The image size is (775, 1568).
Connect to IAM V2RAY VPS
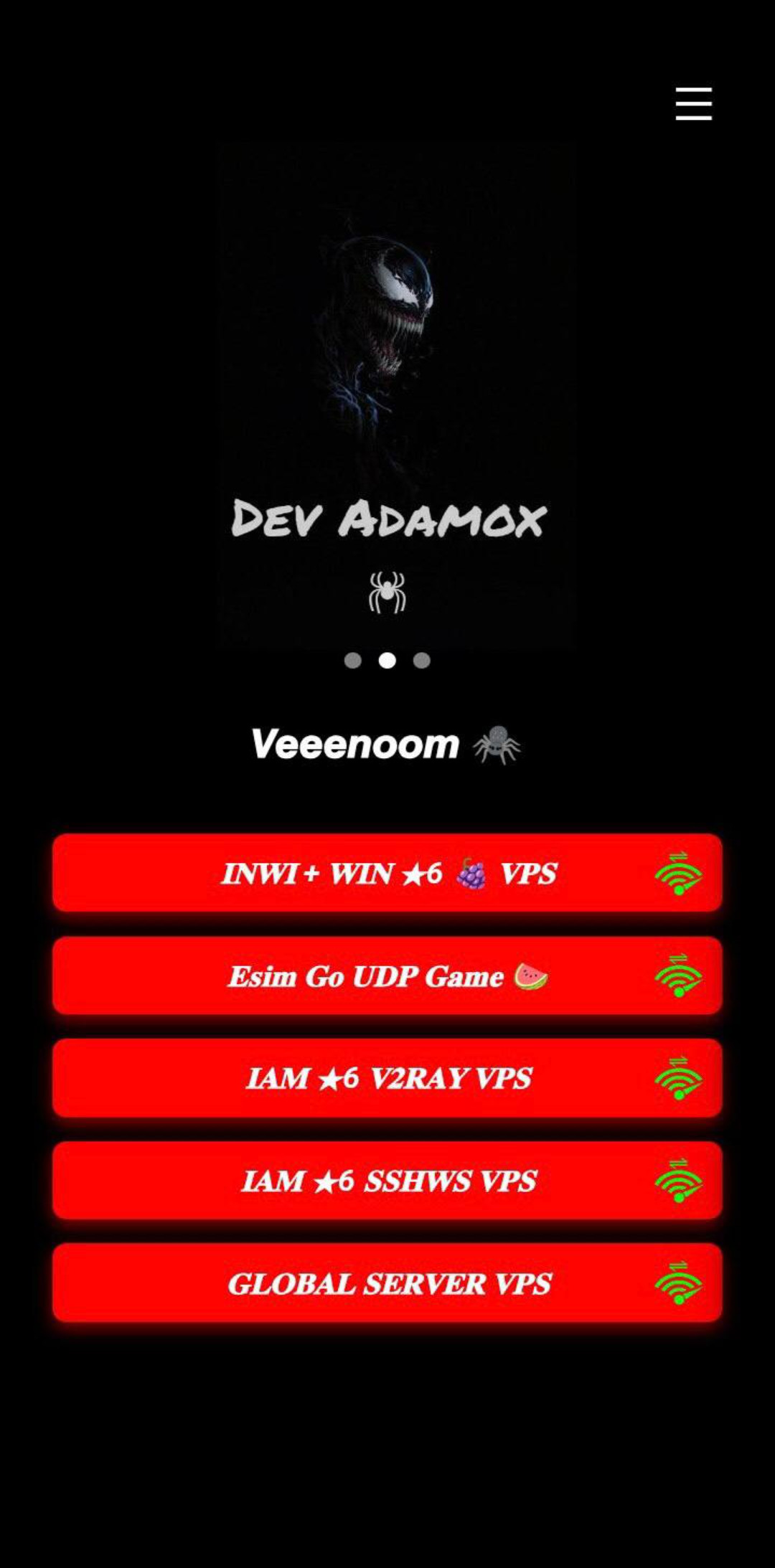387,1078
